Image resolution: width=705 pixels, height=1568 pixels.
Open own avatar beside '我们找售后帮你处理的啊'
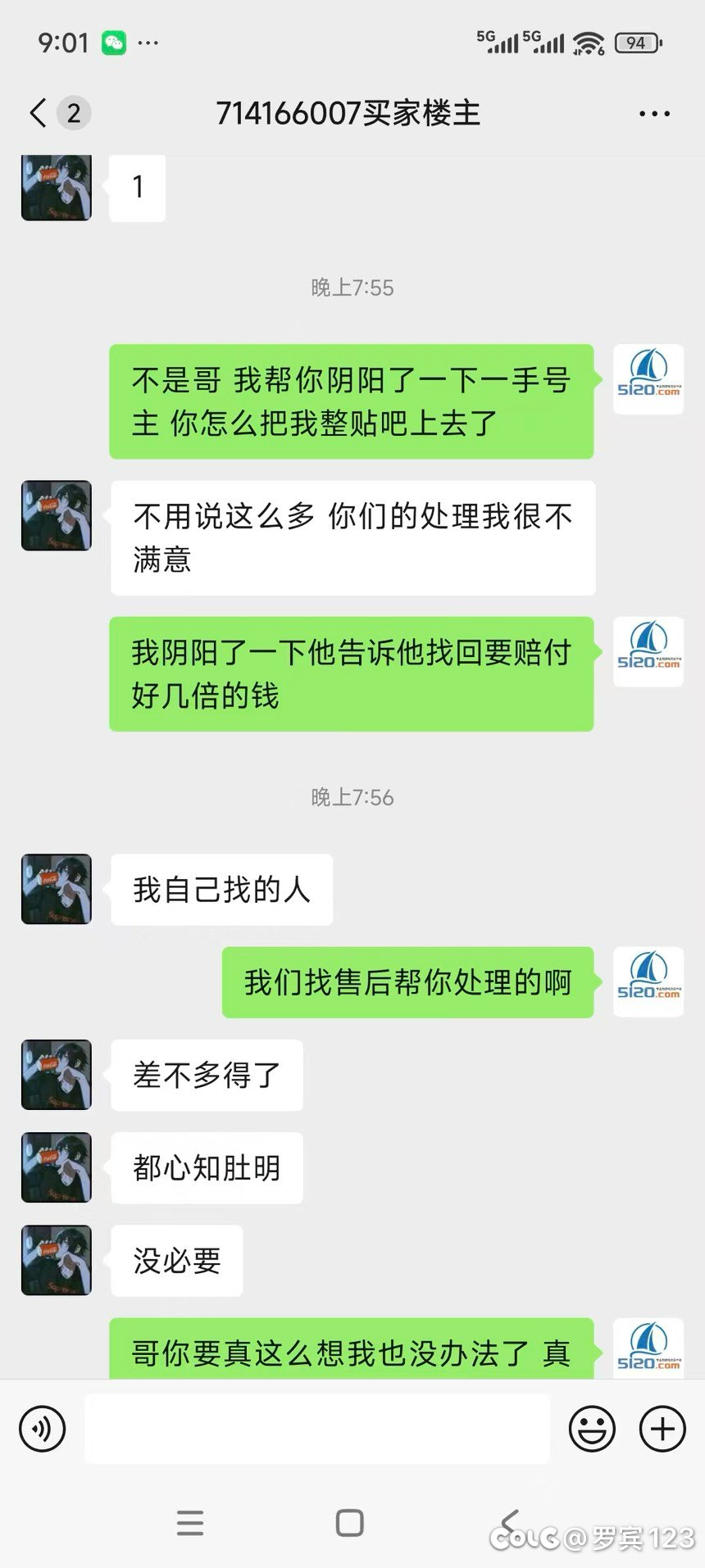(x=648, y=981)
